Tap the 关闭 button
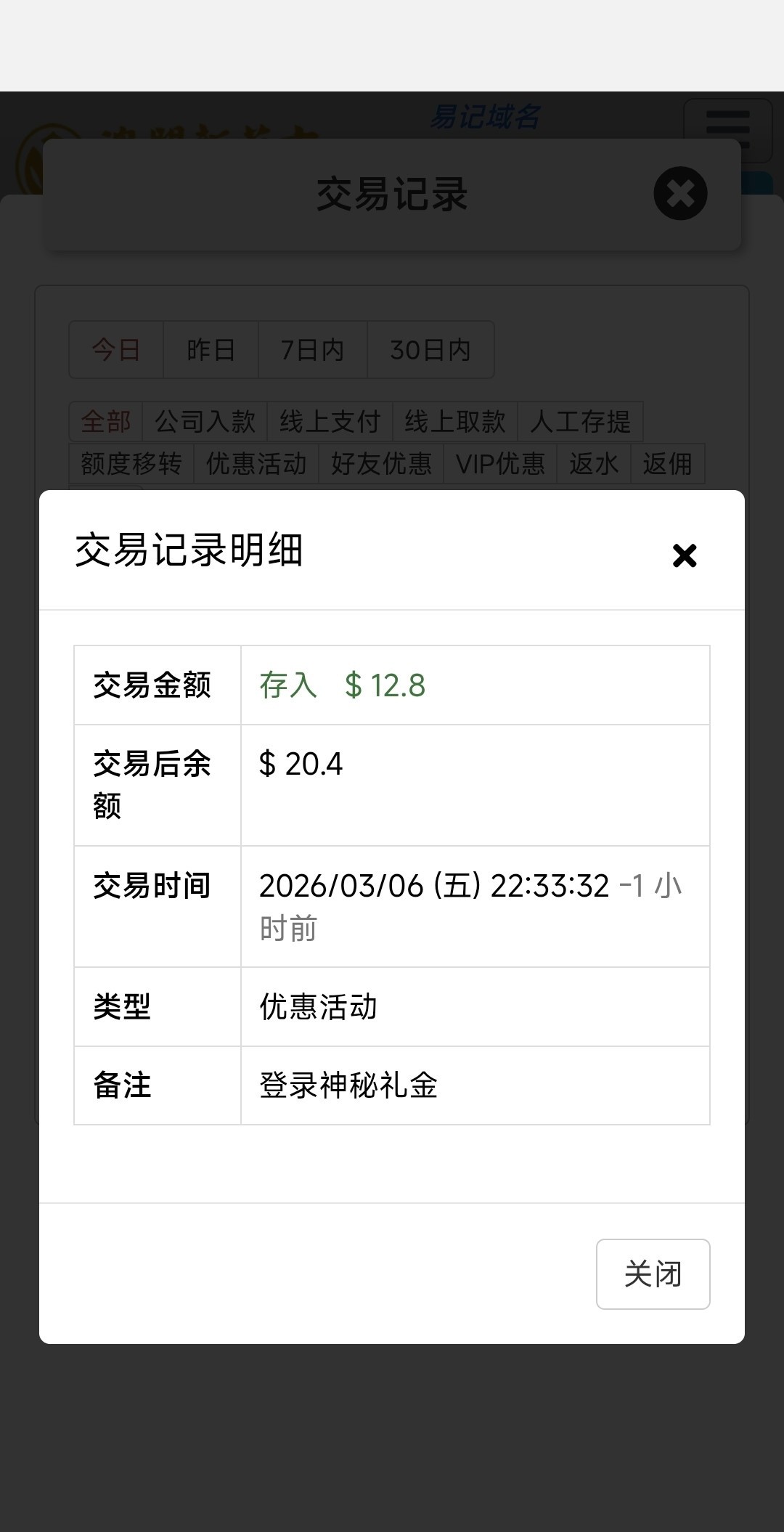The image size is (784, 1532). (653, 1274)
